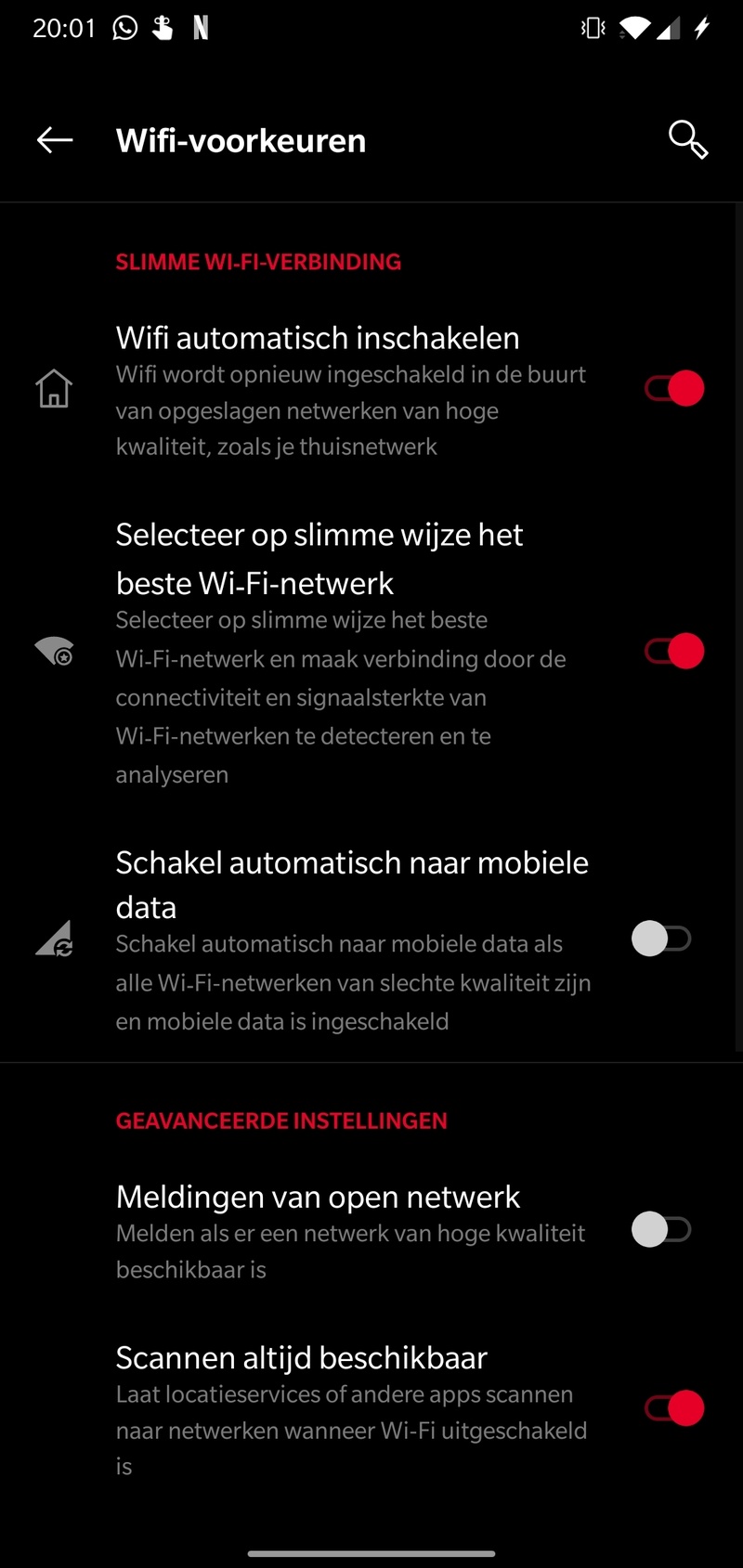Viewport: 743px width, 1568px height.
Task: Open Wifi automatisch inschakelen setting
Action: point(318,338)
